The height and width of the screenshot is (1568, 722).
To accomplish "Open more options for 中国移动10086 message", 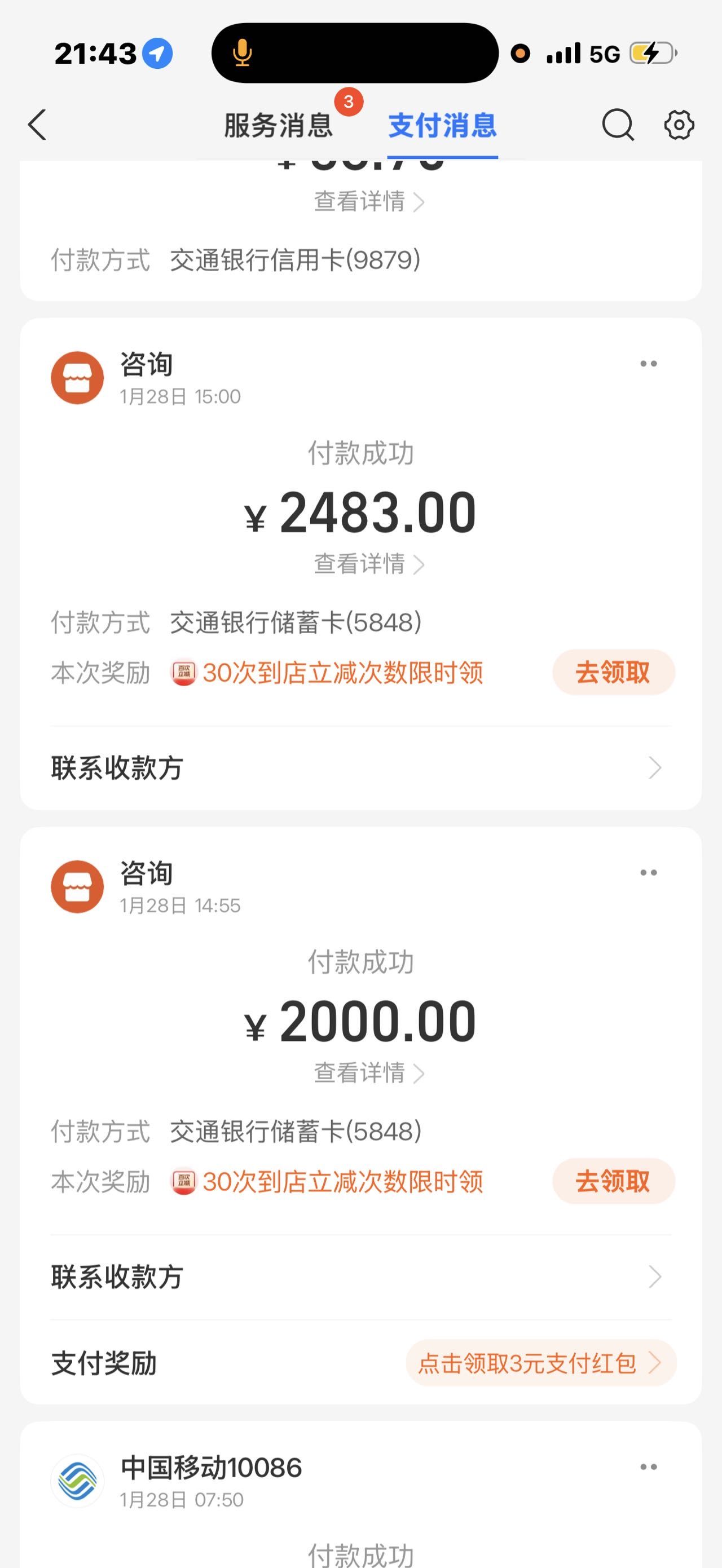I will 648,1467.
